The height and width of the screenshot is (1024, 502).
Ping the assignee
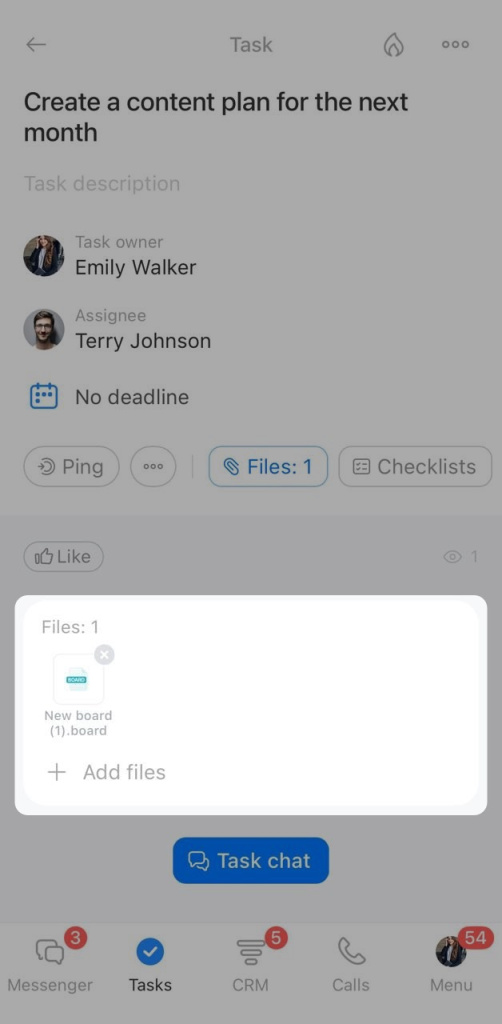[72, 467]
